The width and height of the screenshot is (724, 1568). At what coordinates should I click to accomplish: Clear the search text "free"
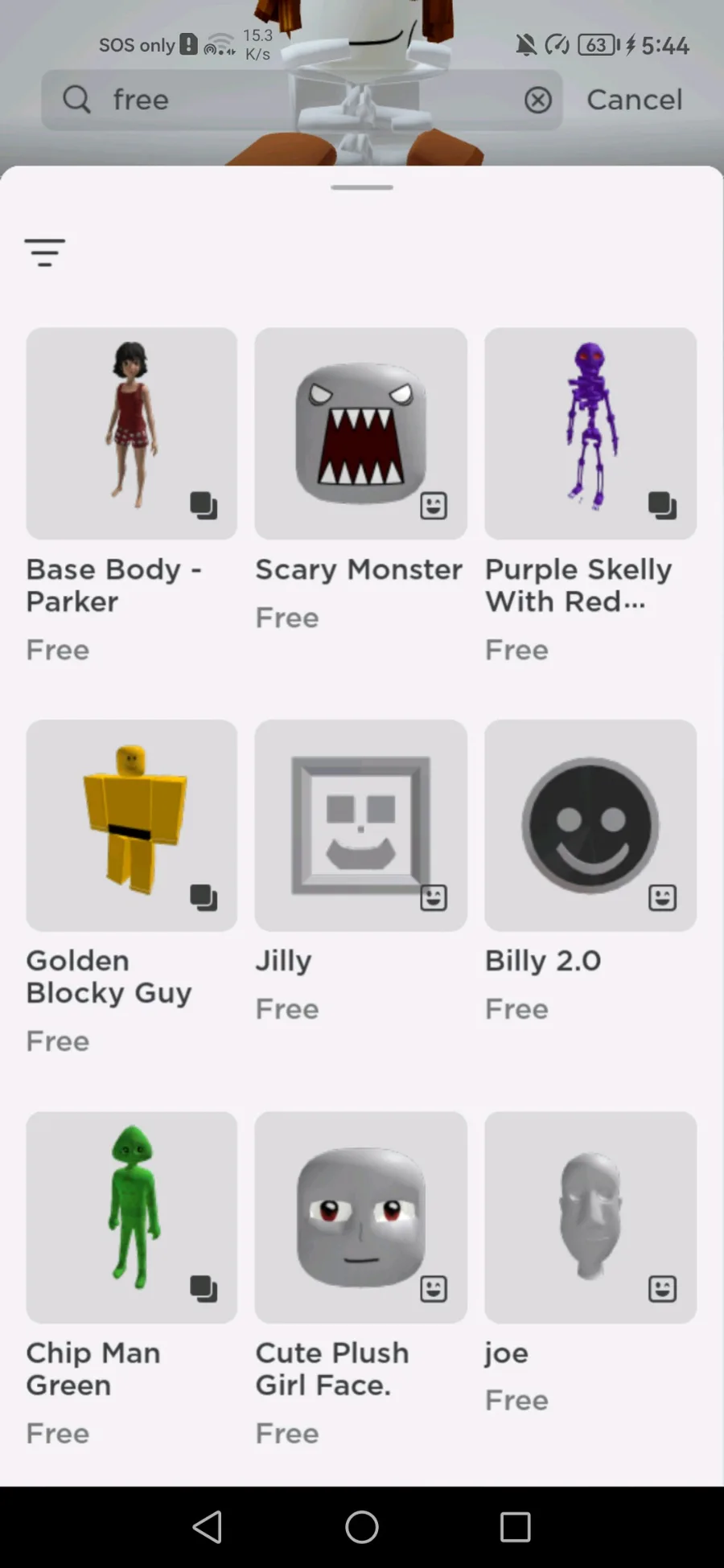[537, 101]
